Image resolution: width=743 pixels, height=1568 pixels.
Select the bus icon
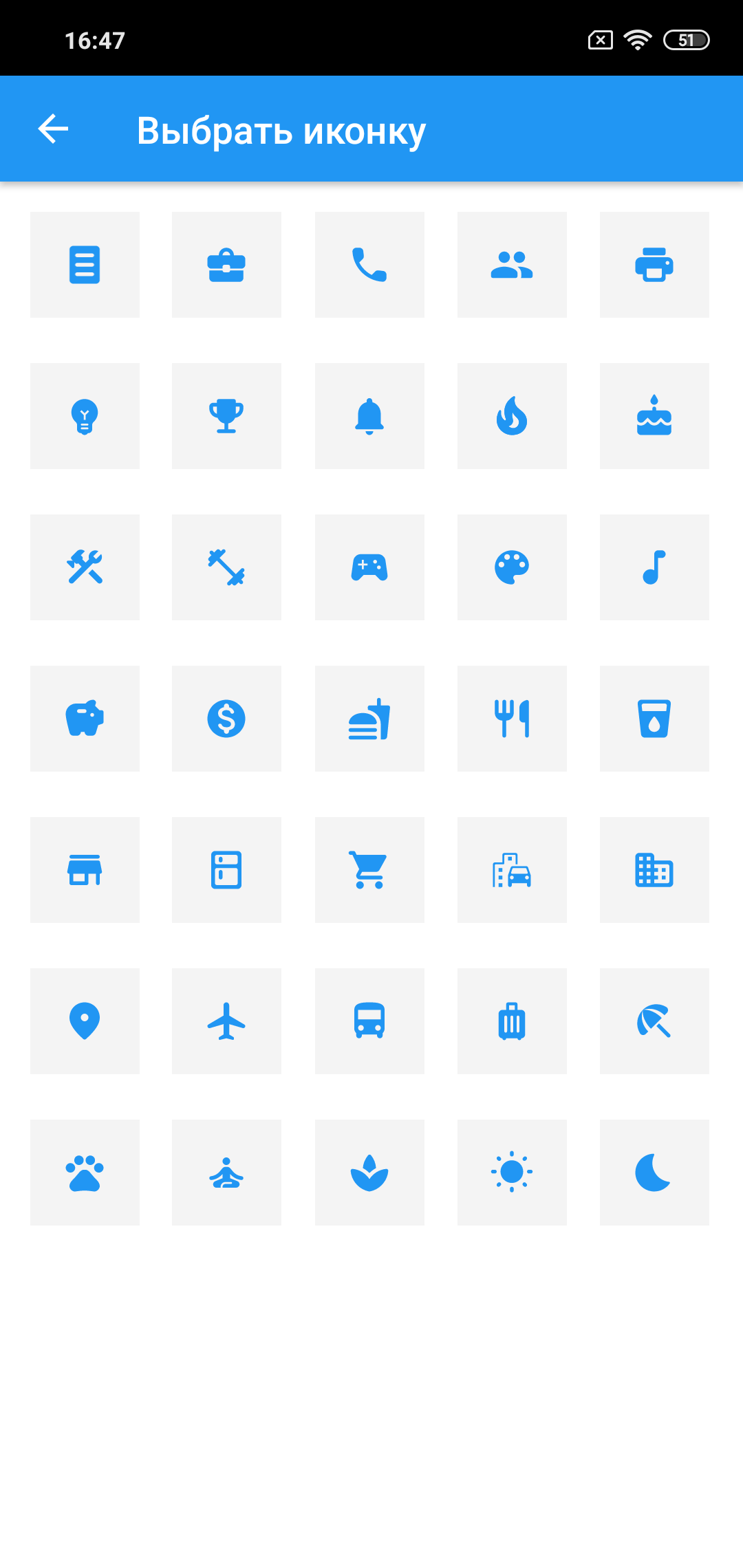[x=369, y=1021]
